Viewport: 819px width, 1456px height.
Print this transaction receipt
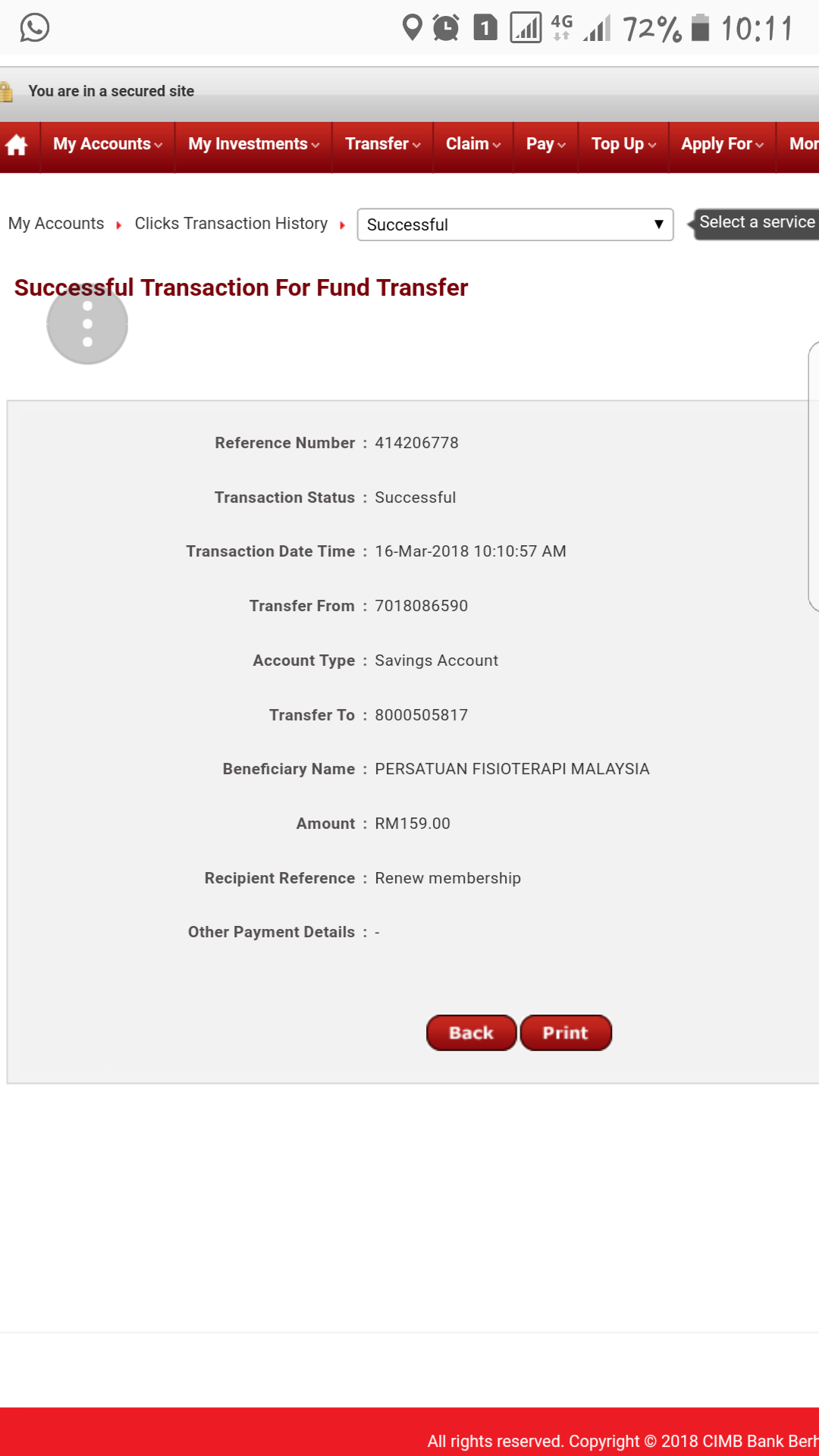566,1033
